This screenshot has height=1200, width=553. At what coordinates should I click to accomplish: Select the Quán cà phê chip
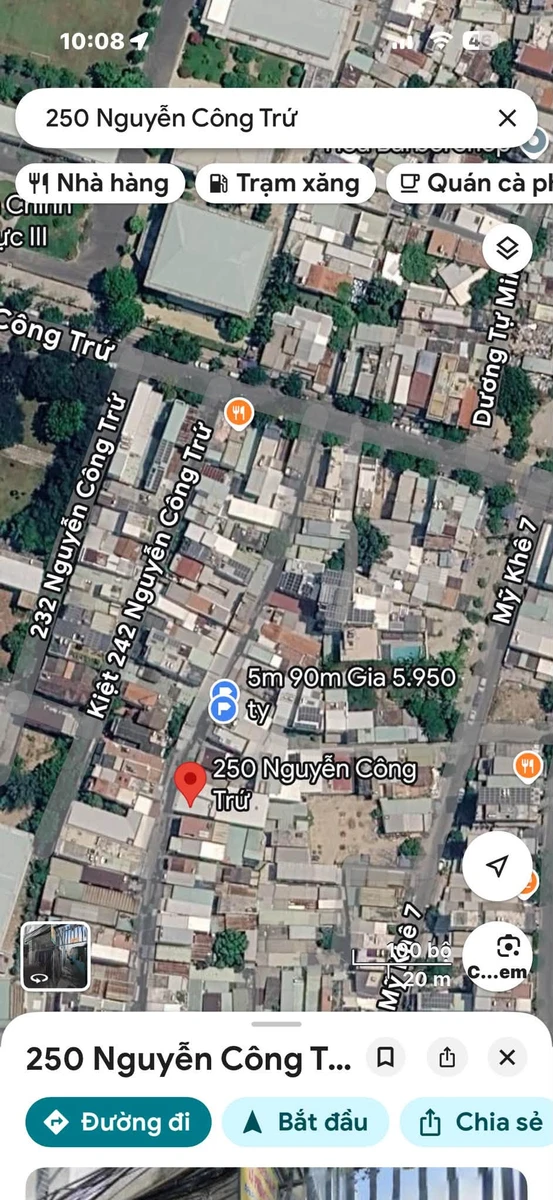[x=470, y=183]
